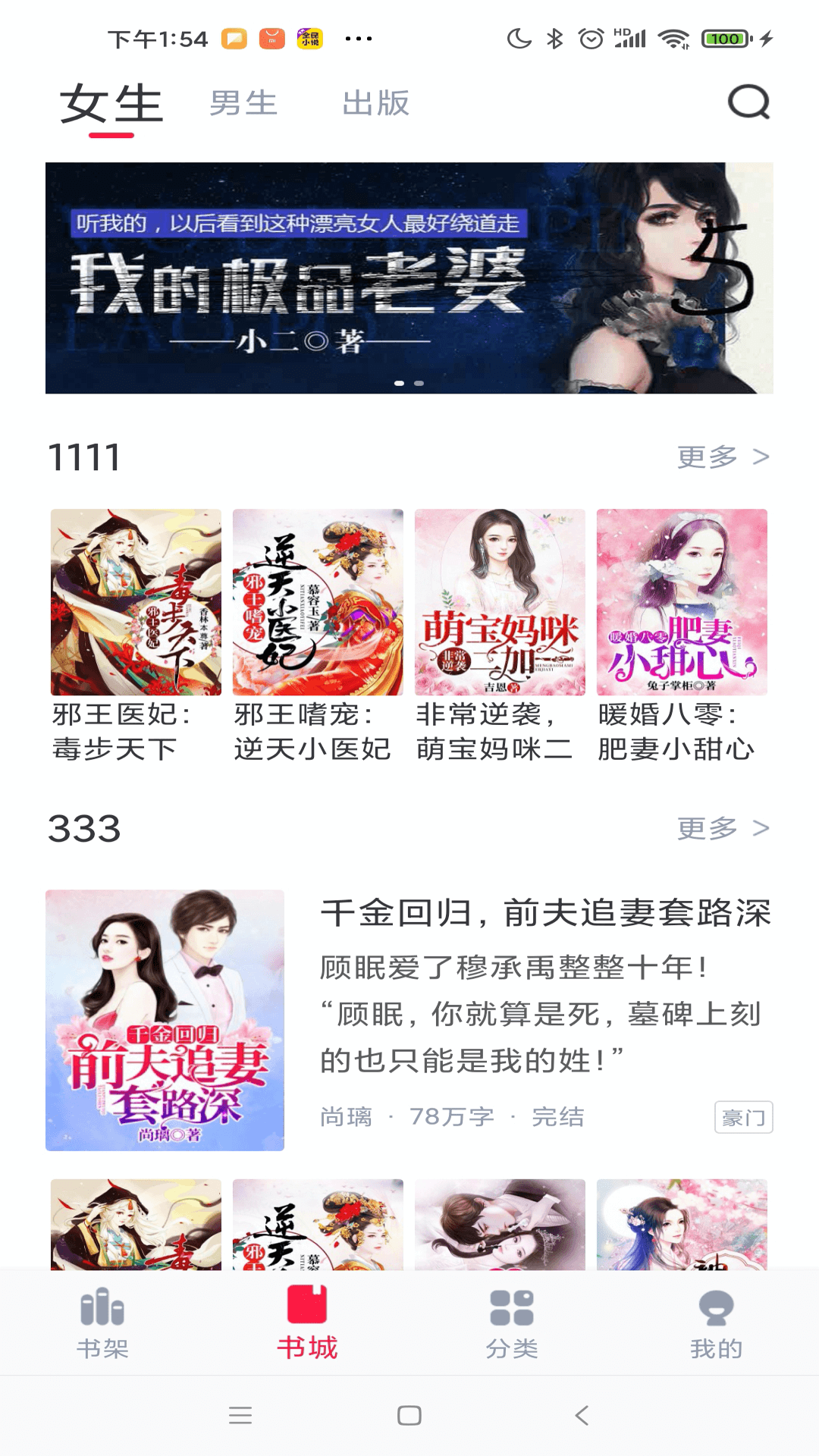This screenshot has width=819, height=1456.
Task: Open the search function
Action: [x=746, y=104]
